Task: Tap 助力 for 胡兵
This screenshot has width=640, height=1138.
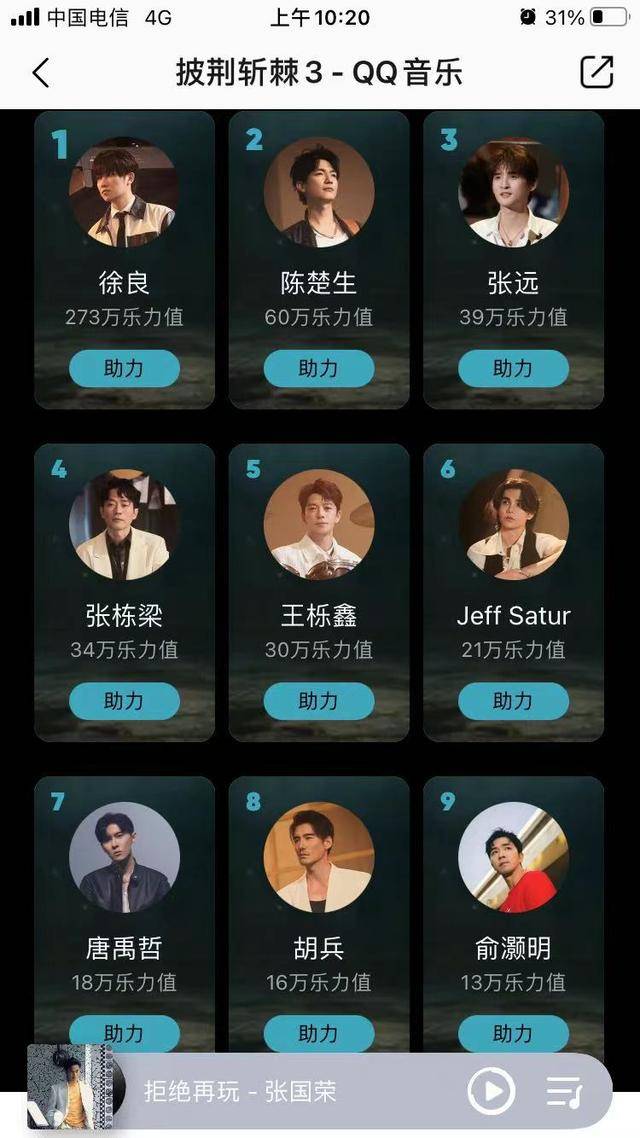Action: point(319,1033)
